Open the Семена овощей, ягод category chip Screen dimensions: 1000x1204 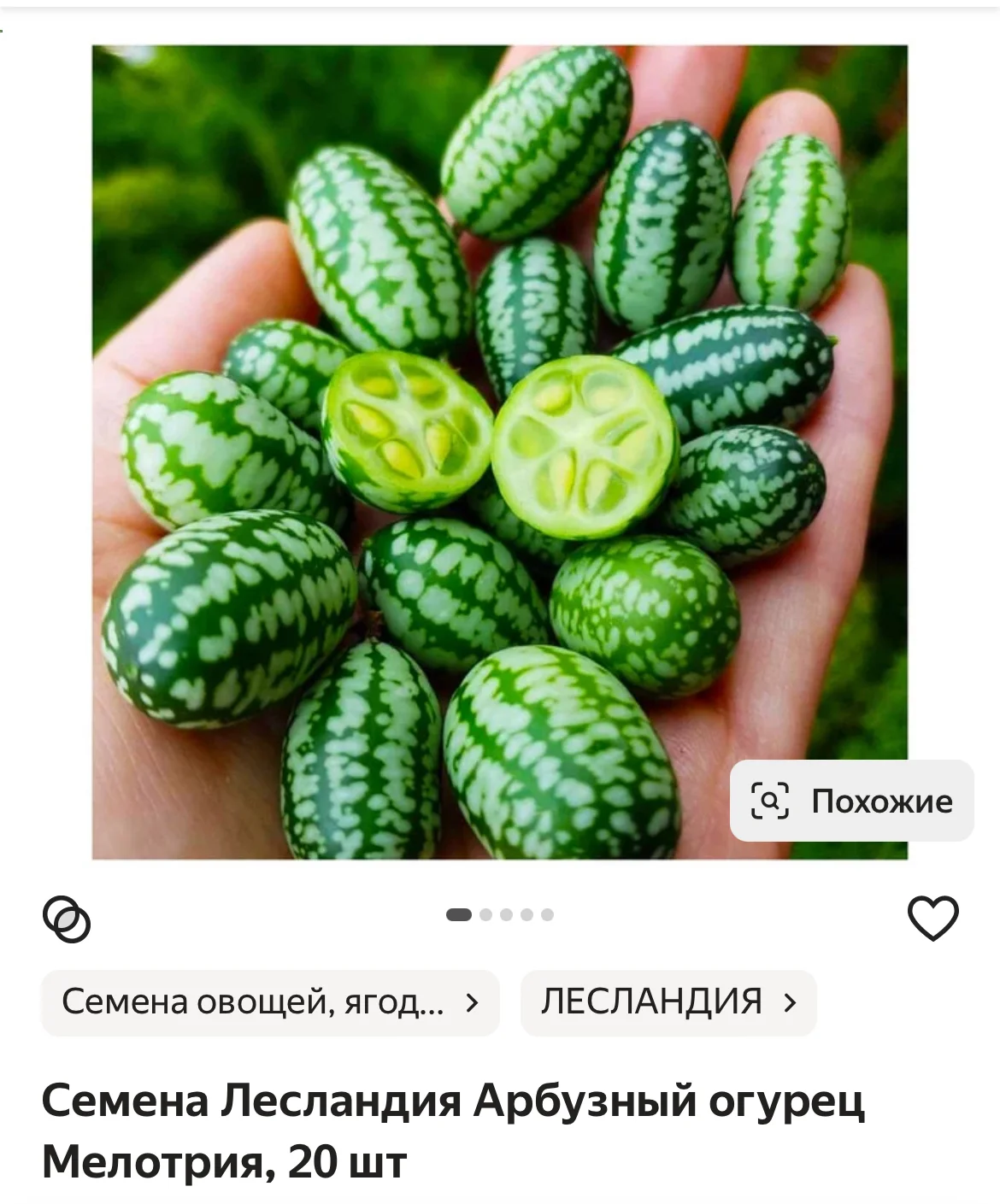270,1002
